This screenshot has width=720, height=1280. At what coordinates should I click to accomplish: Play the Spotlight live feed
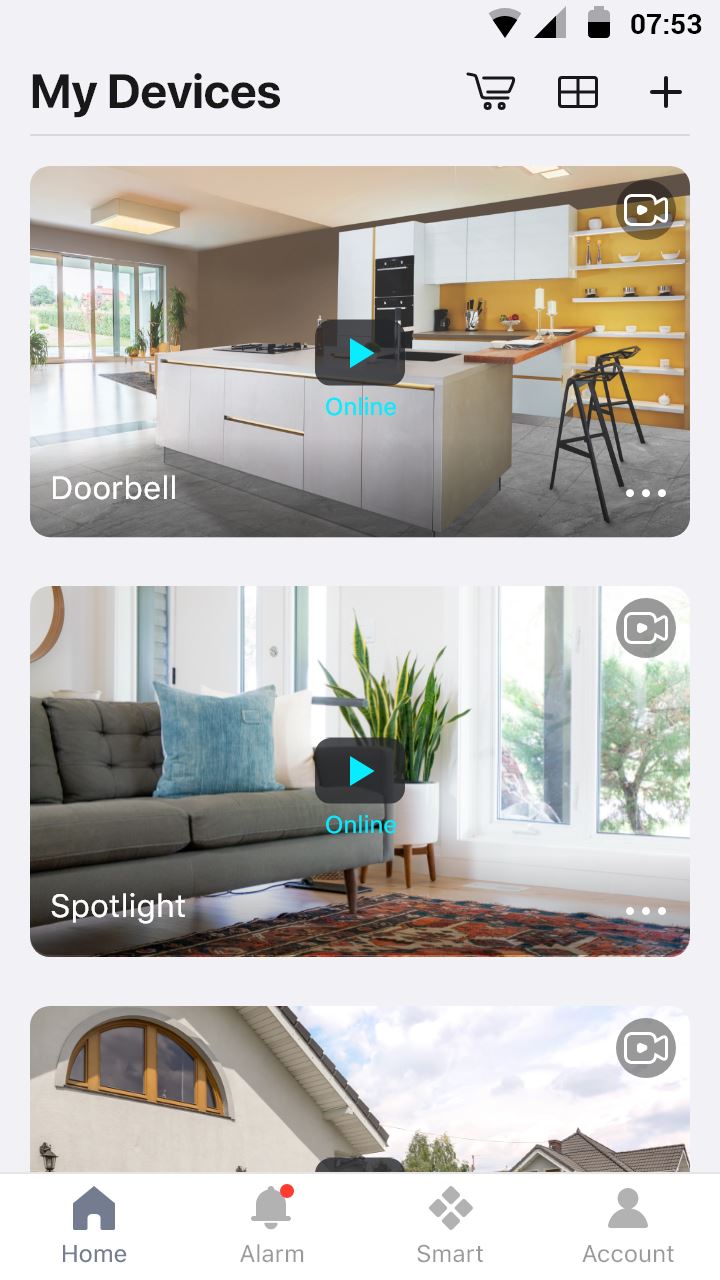360,770
